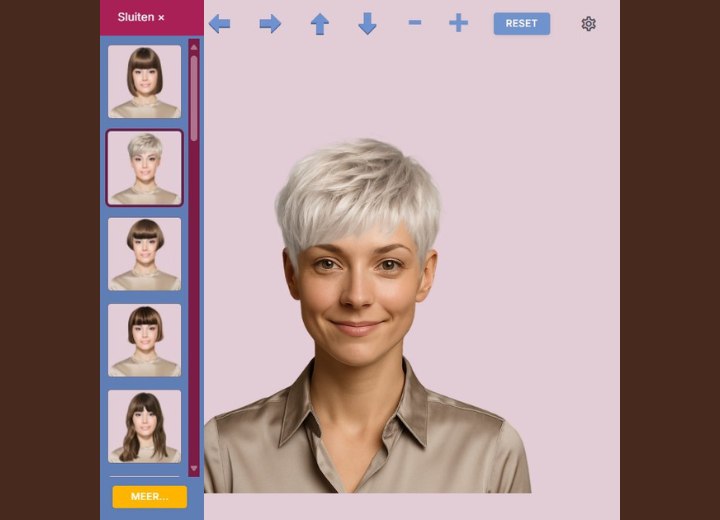Pick the fourth brown bob hairstyle thumbnail

[144, 340]
